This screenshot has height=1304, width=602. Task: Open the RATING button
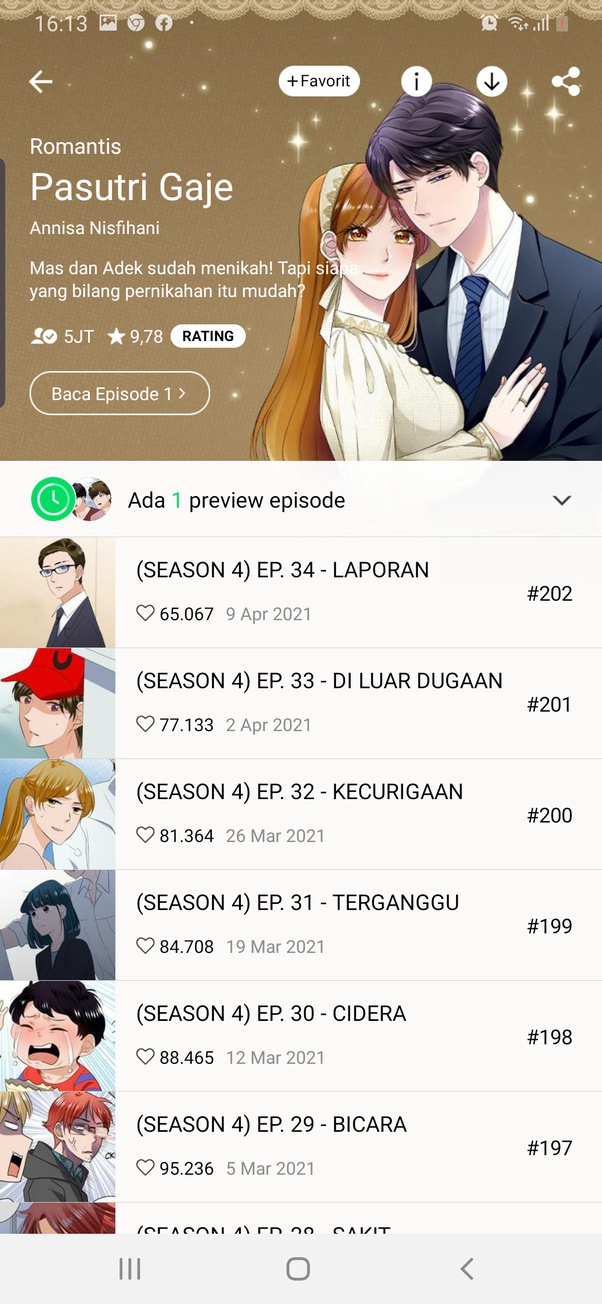208,336
